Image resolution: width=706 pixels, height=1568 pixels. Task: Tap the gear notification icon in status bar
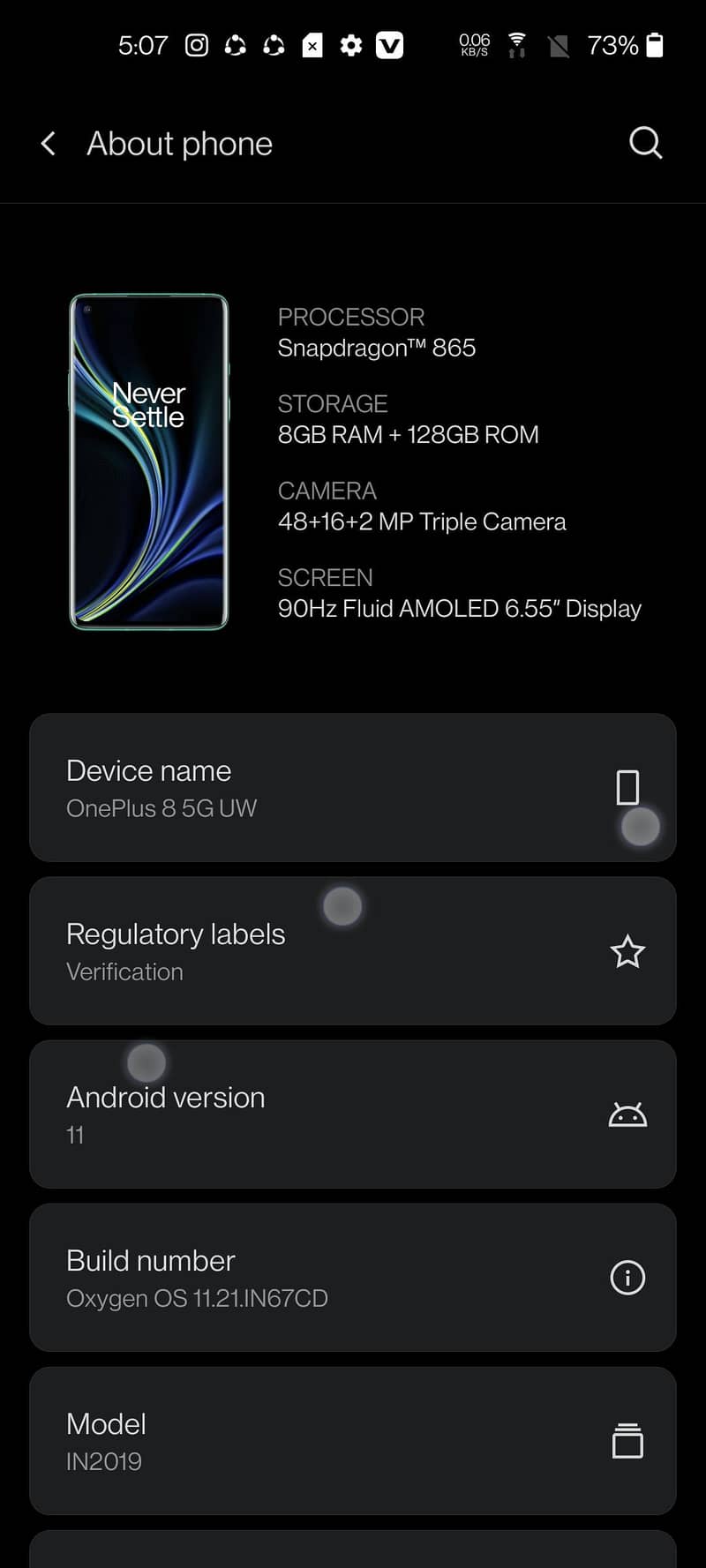coord(350,45)
